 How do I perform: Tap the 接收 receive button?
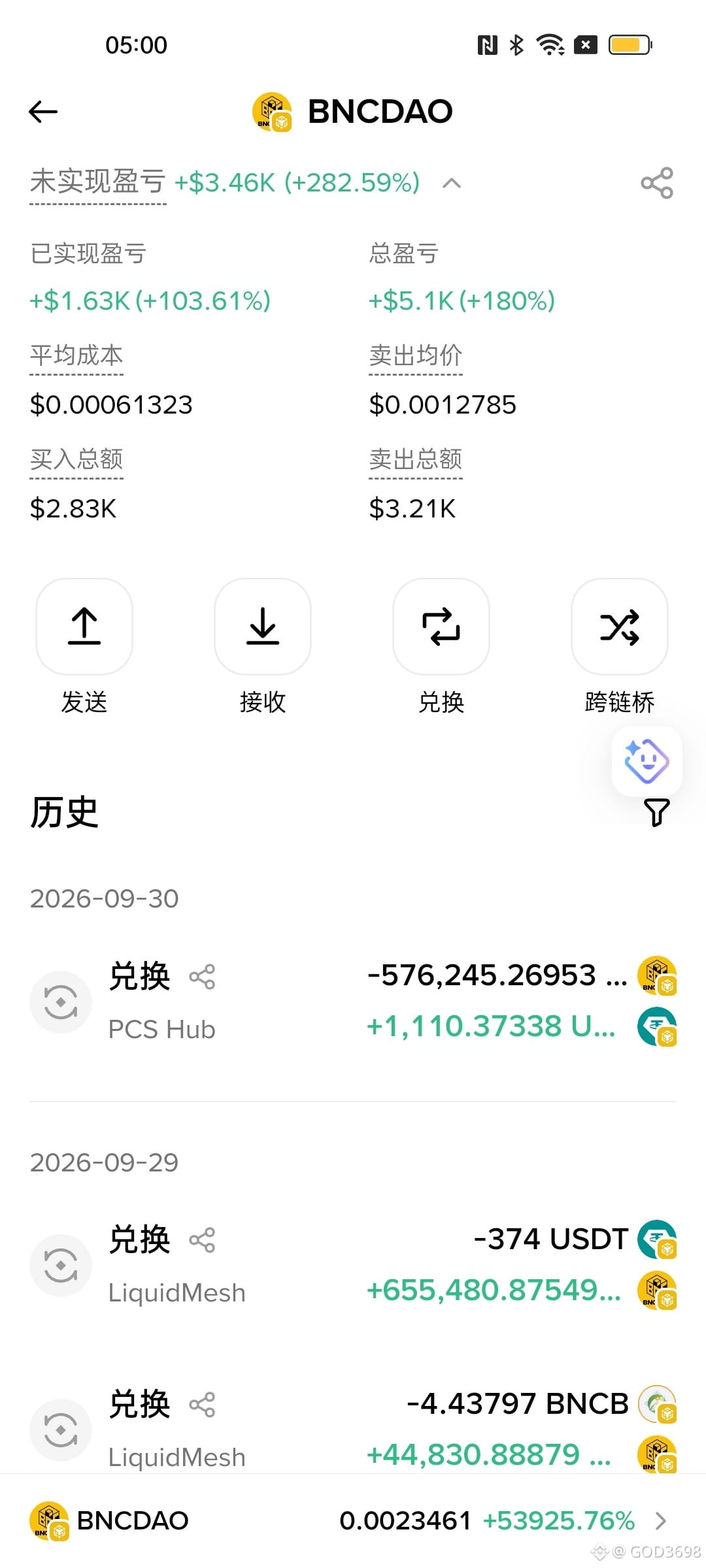click(x=263, y=627)
